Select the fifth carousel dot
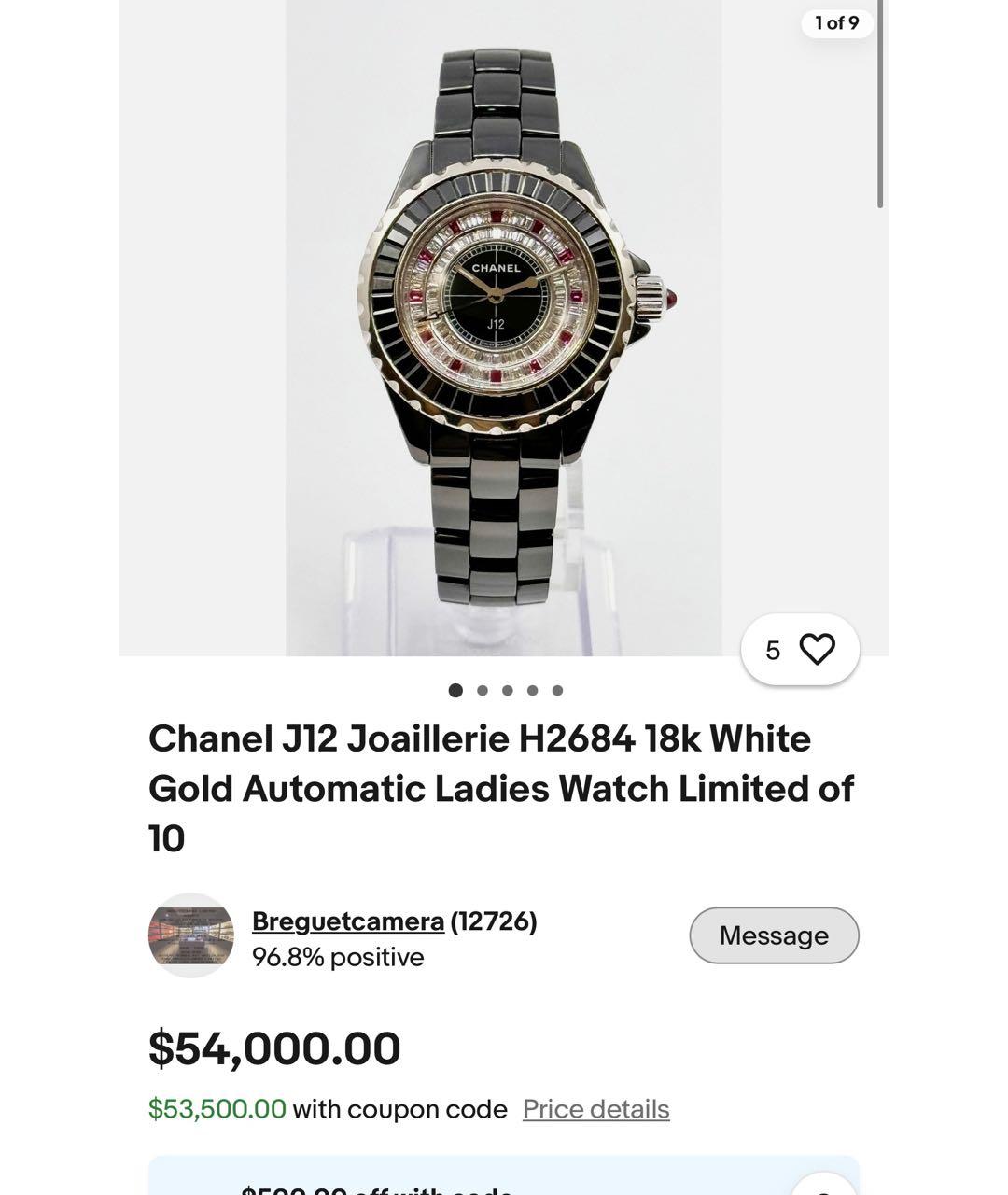Viewport: 1008px width, 1195px height. [x=558, y=691]
